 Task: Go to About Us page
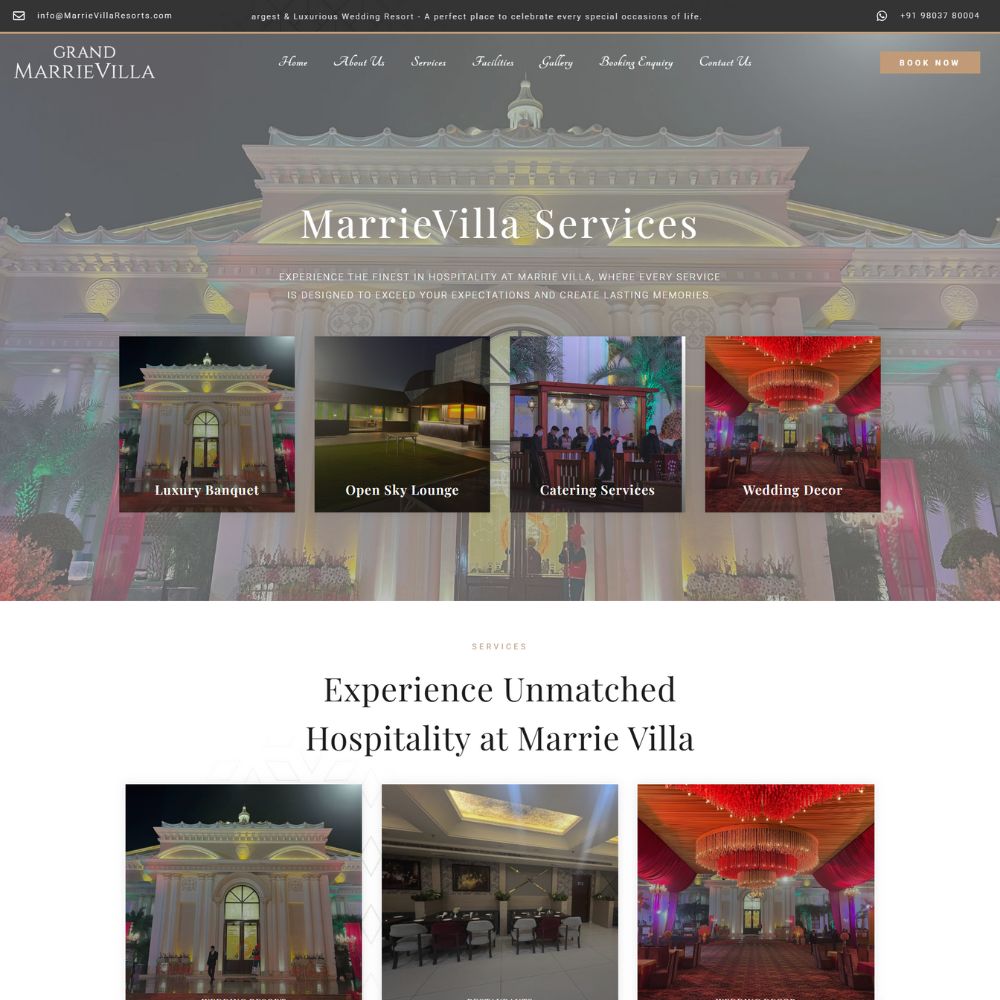[x=359, y=62]
